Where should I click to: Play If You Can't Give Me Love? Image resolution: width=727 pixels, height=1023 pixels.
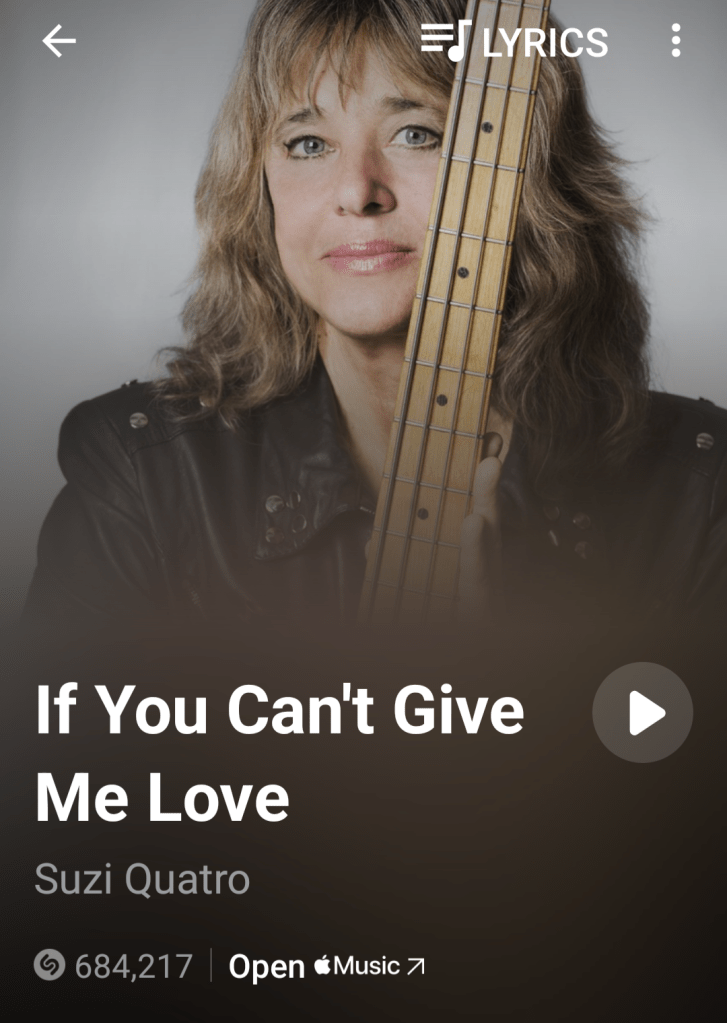tap(643, 712)
